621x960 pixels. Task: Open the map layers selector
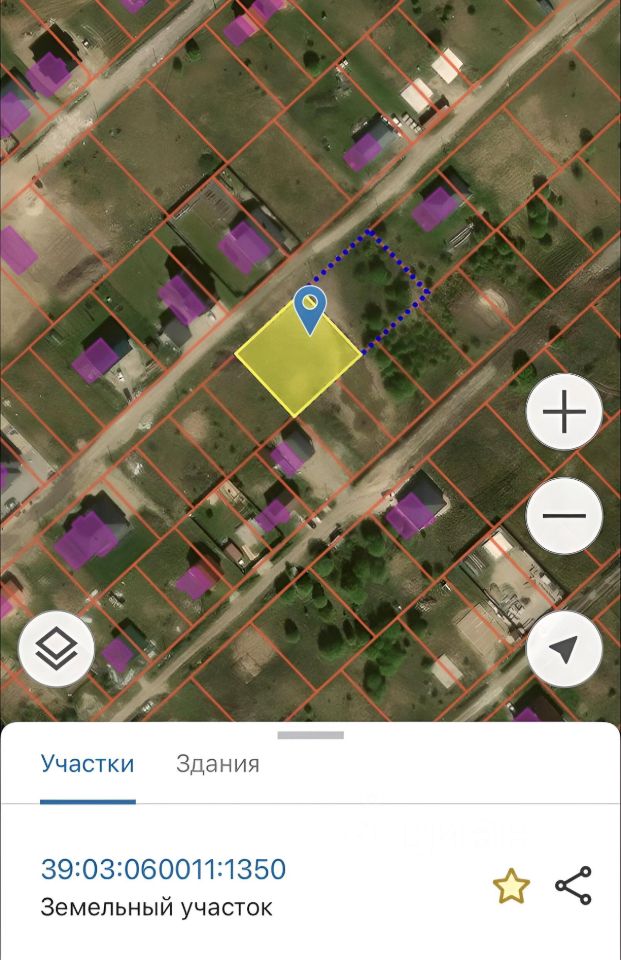(x=56, y=649)
